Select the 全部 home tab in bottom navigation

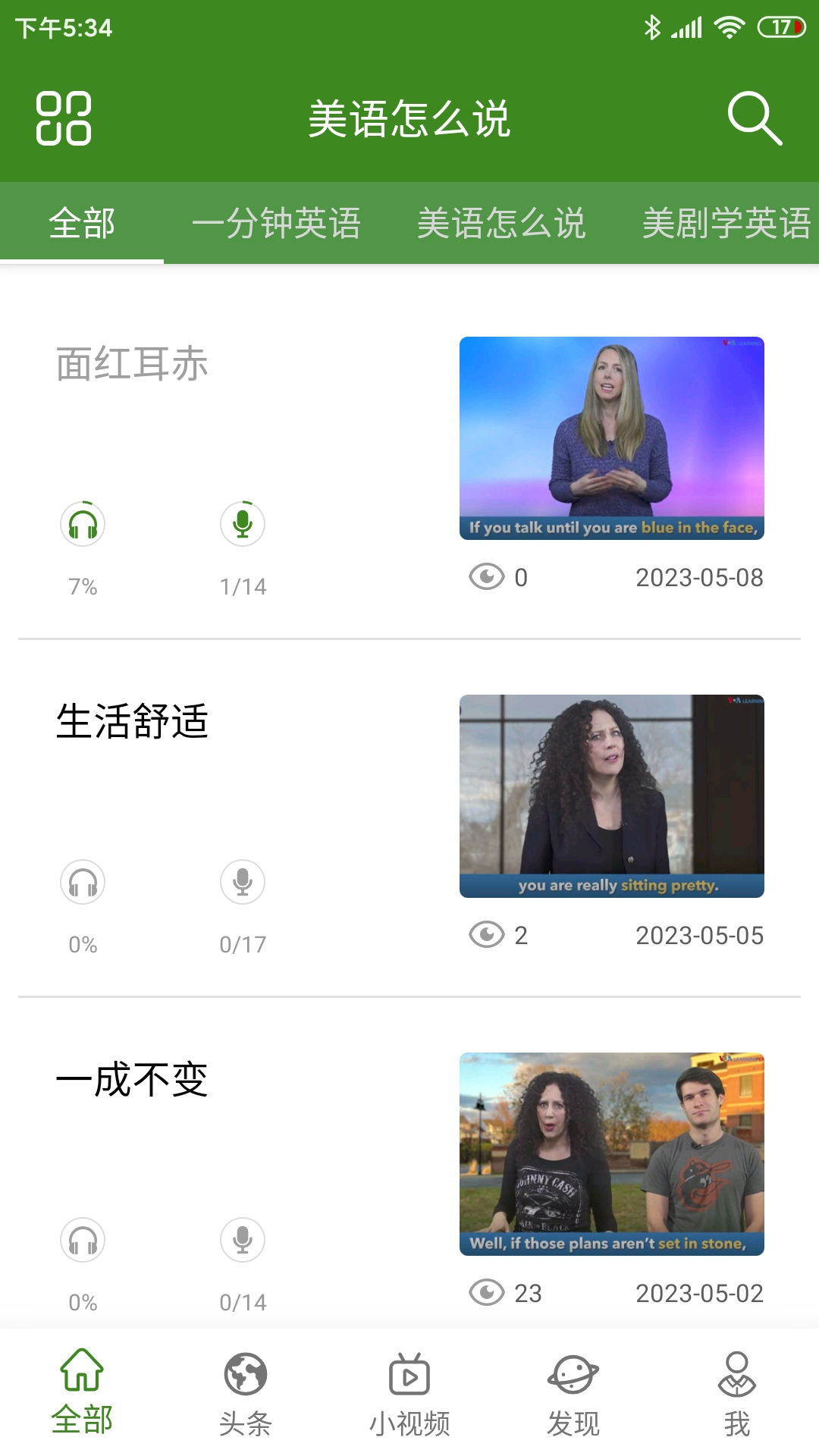[x=82, y=1392]
